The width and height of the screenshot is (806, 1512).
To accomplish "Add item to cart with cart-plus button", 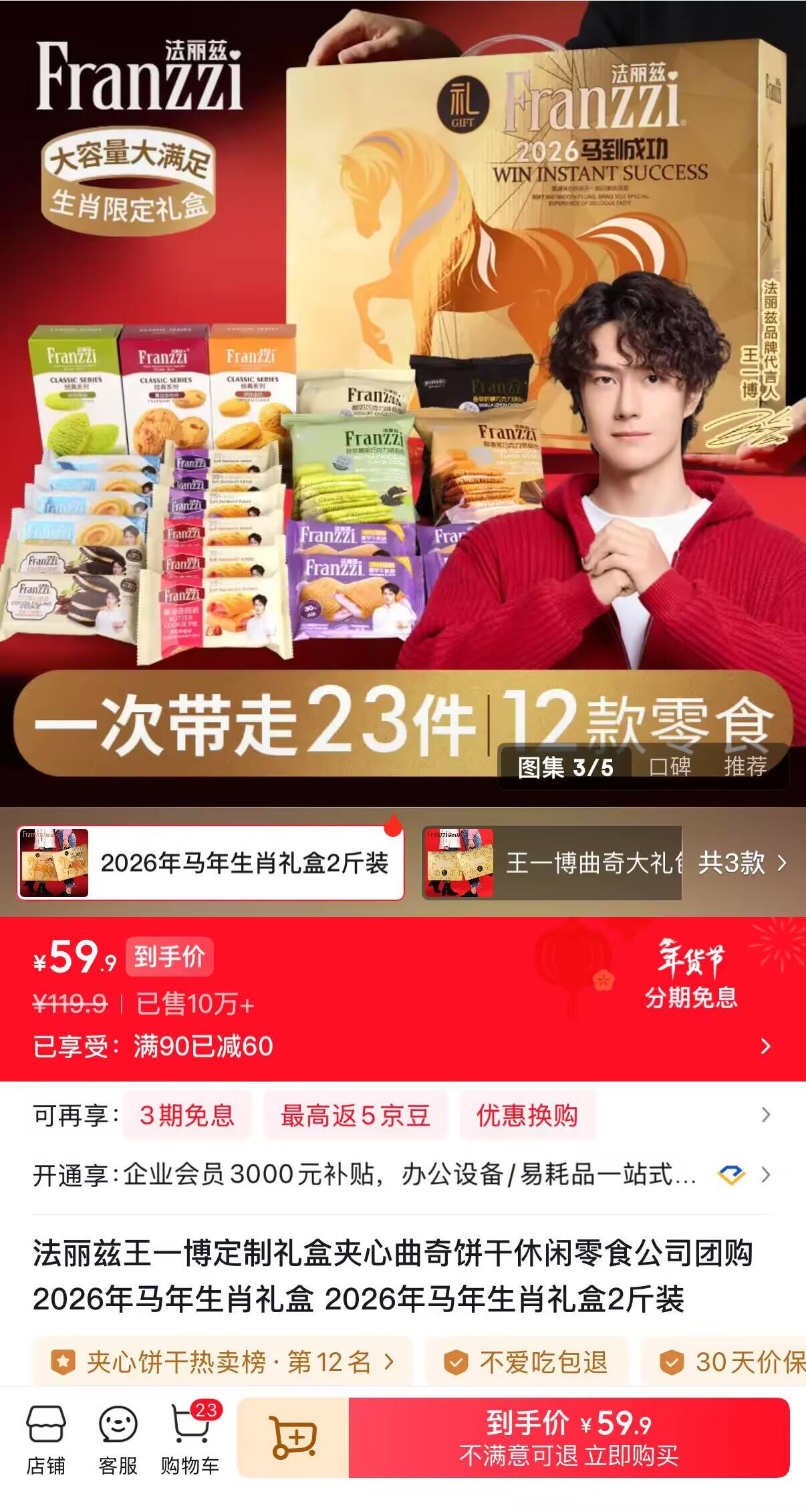I will [x=293, y=1437].
